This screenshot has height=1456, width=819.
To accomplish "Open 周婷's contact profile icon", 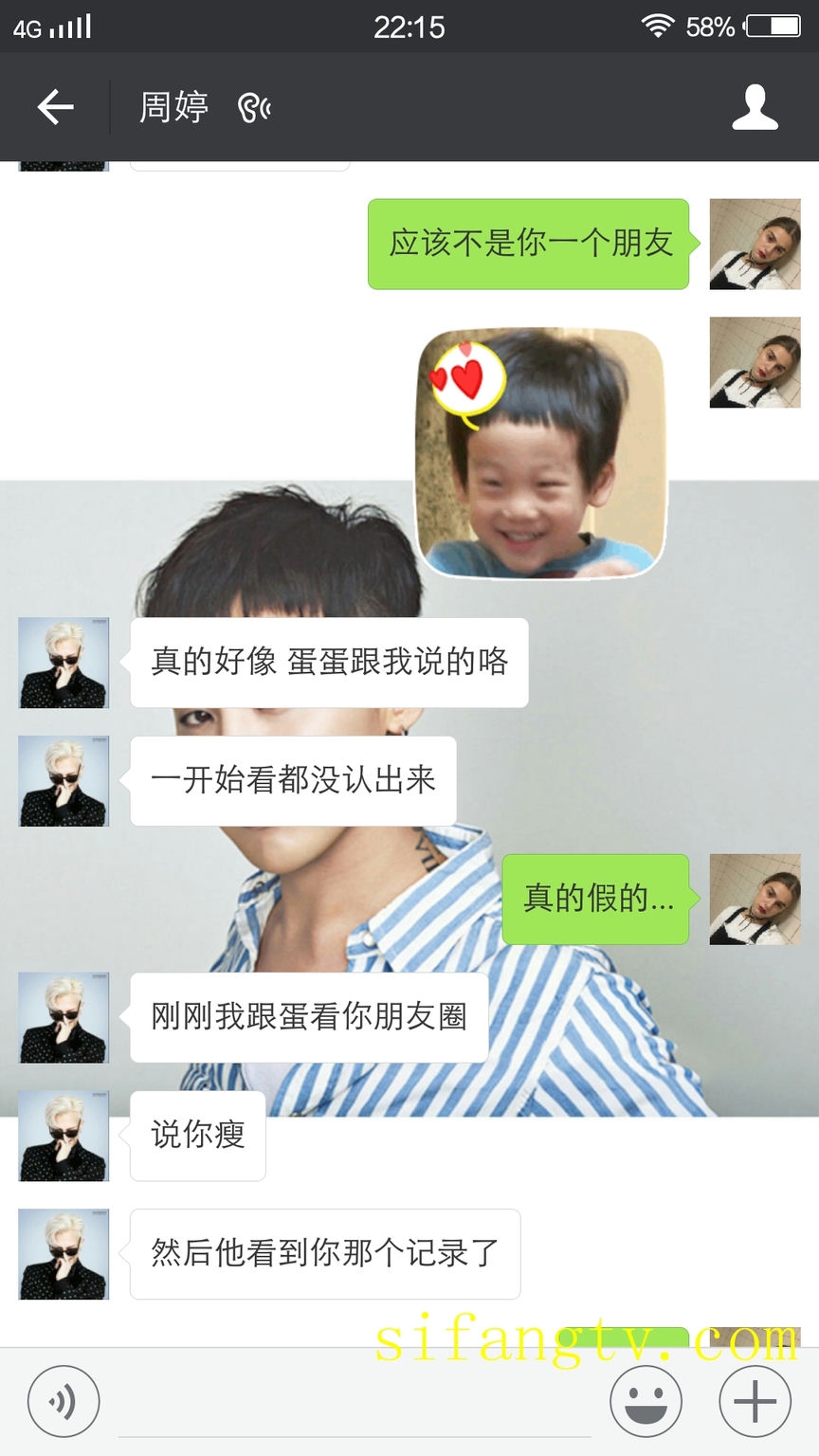I will [x=755, y=107].
